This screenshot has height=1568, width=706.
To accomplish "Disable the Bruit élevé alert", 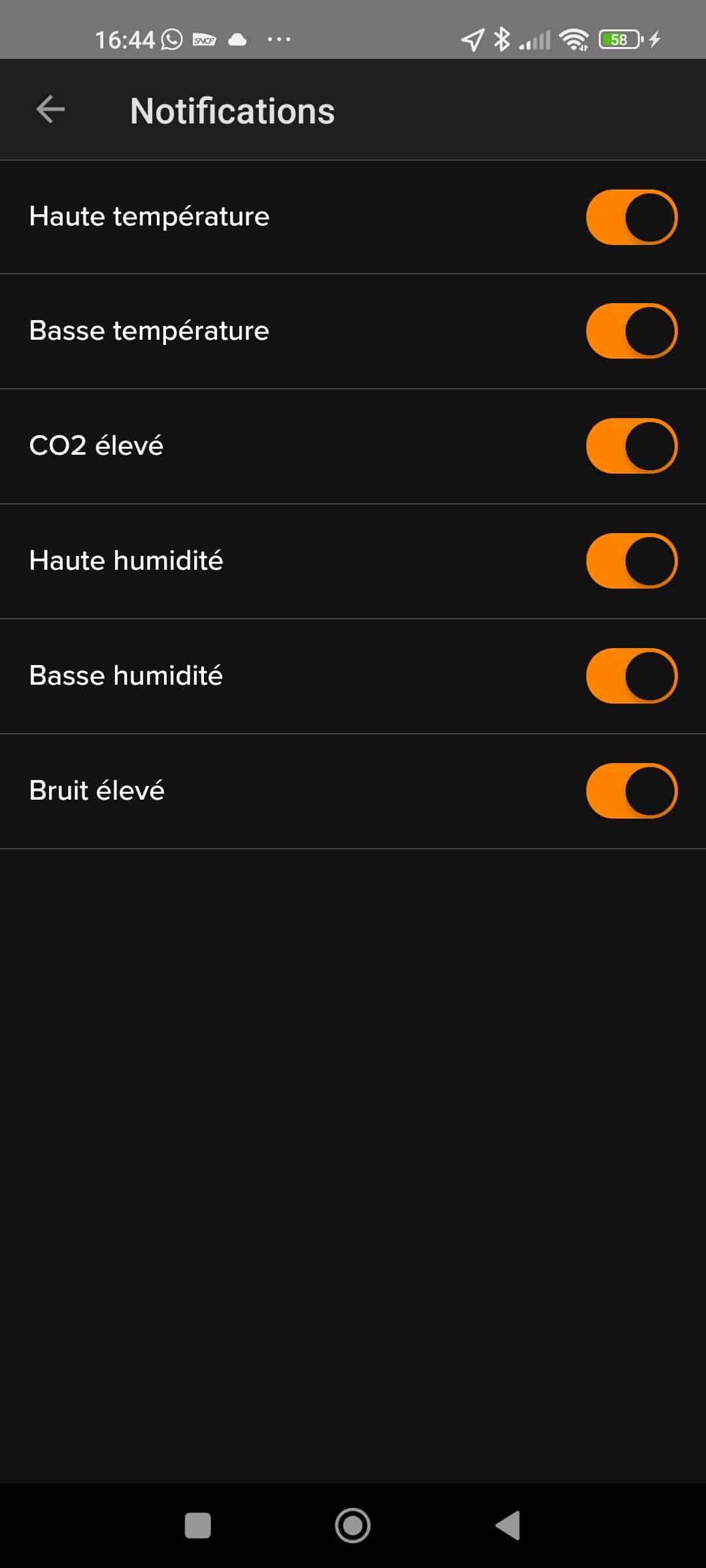I will click(x=631, y=791).
